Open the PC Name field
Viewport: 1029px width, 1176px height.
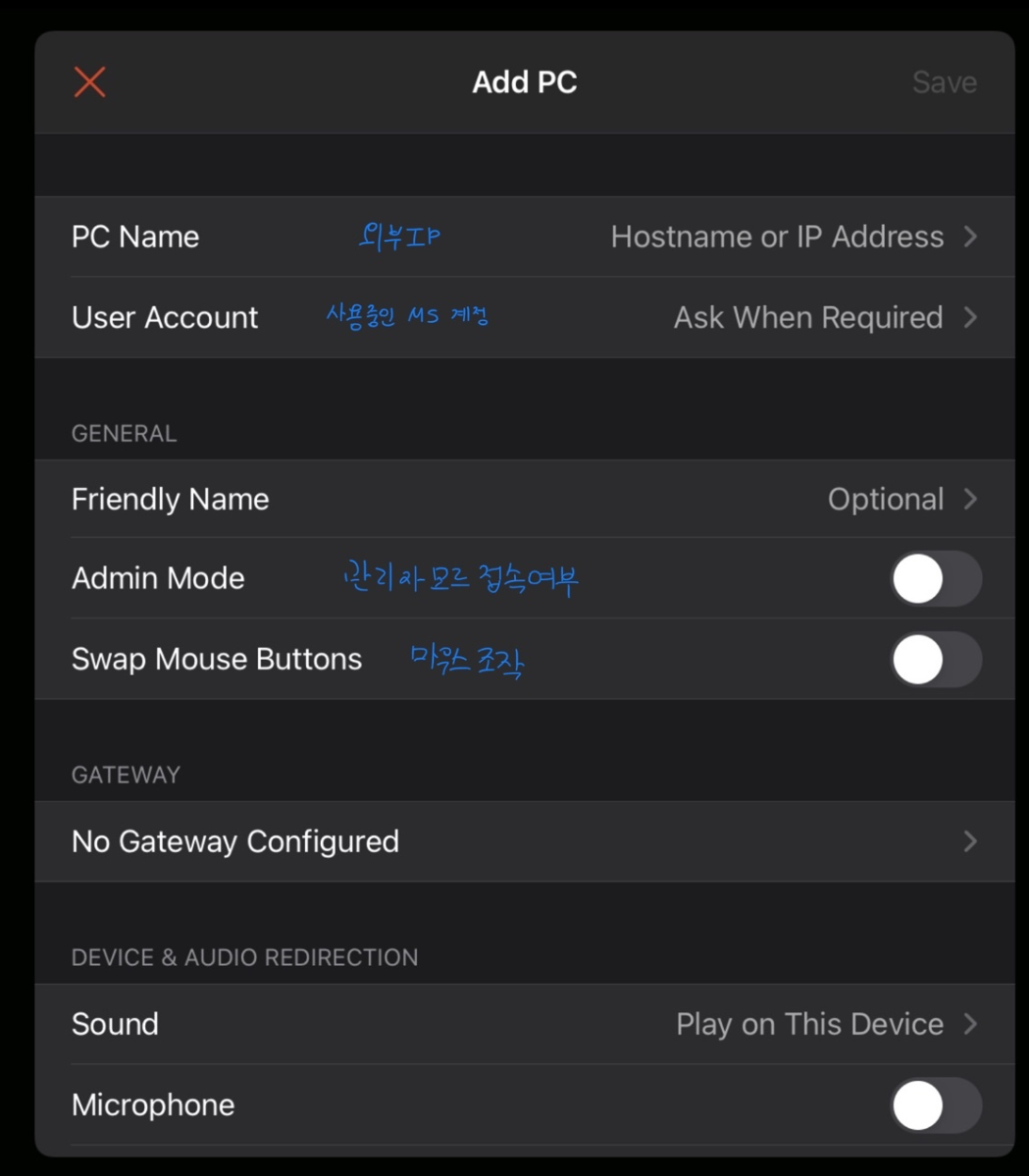523,237
